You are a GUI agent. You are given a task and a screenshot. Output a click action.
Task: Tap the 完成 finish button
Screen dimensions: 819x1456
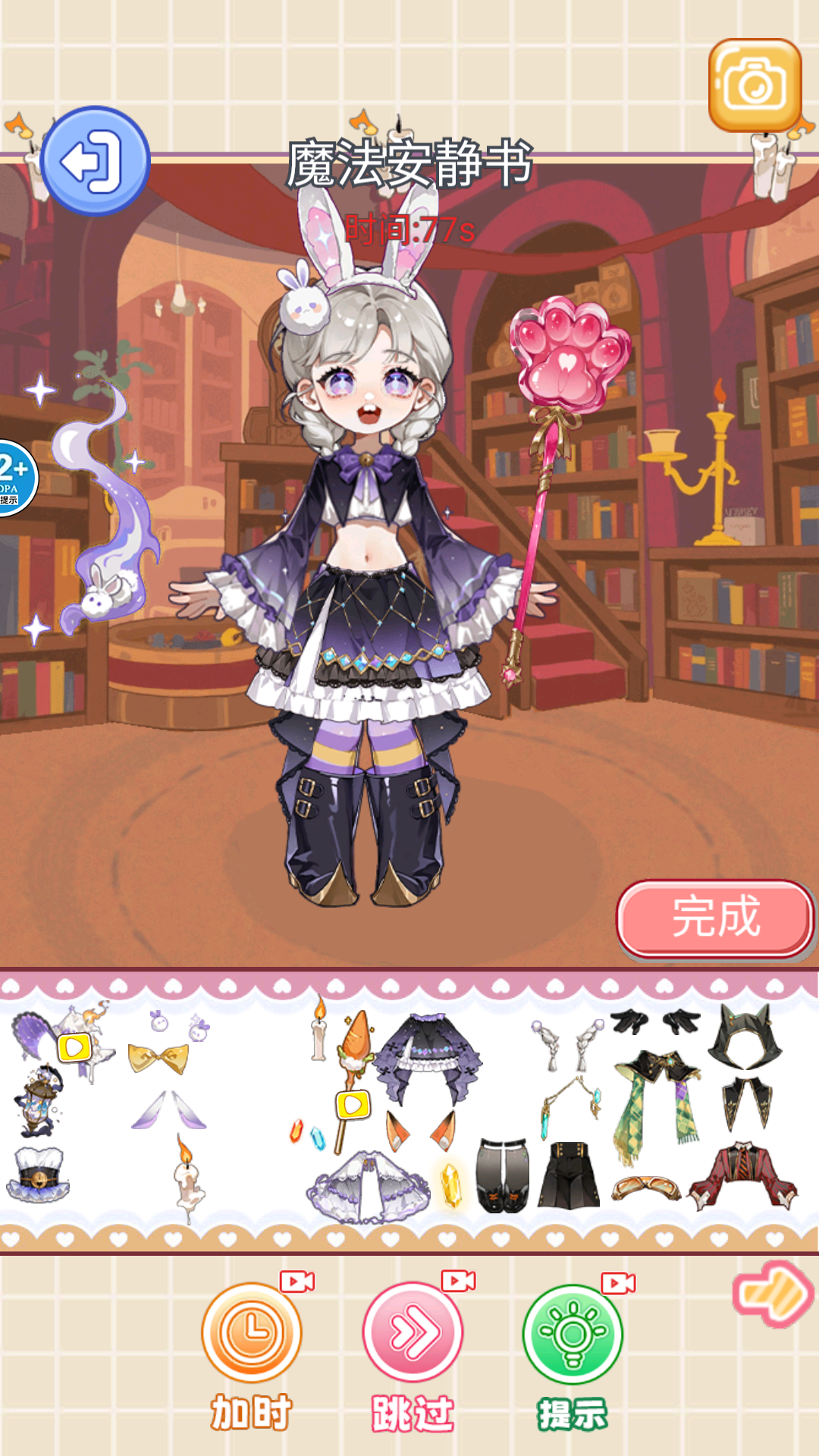715,918
